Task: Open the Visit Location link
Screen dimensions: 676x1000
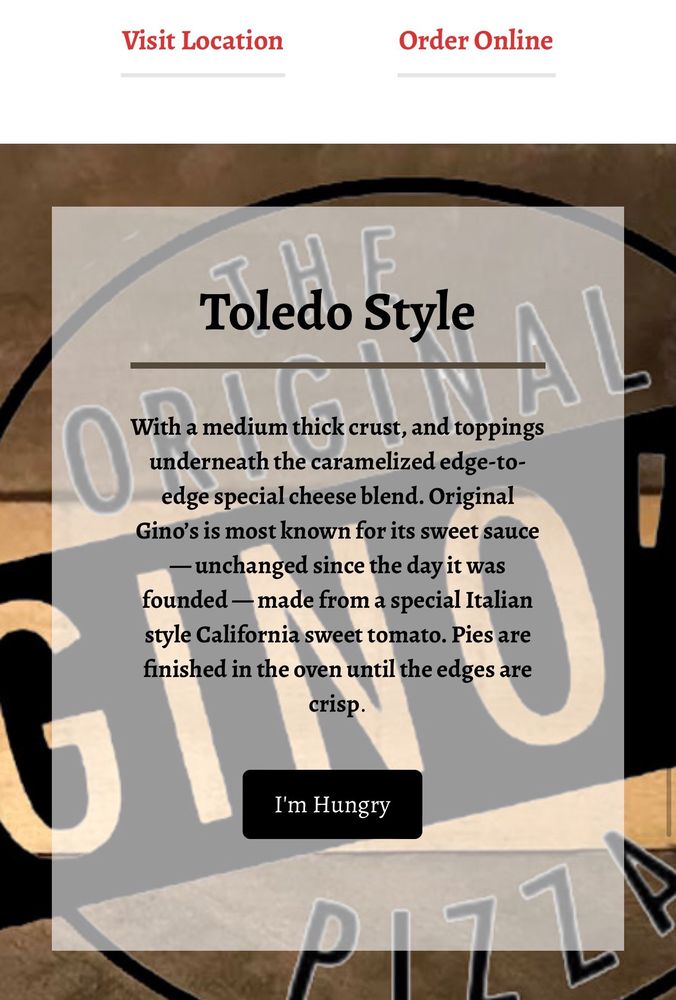Action: point(203,41)
